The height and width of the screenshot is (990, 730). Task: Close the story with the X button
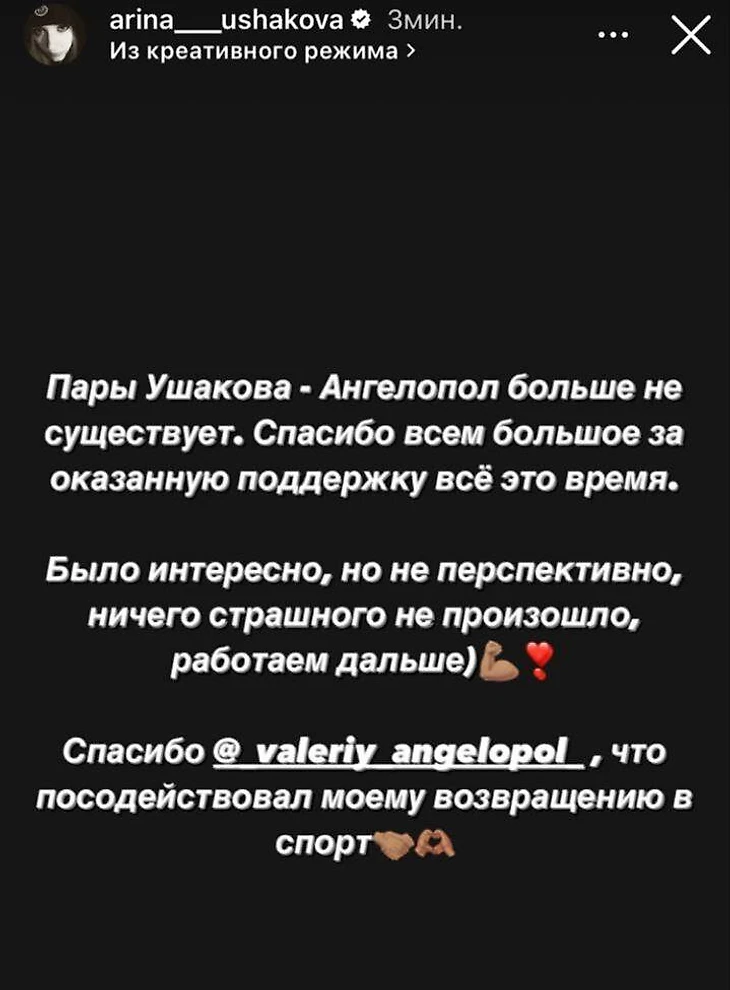(x=690, y=38)
